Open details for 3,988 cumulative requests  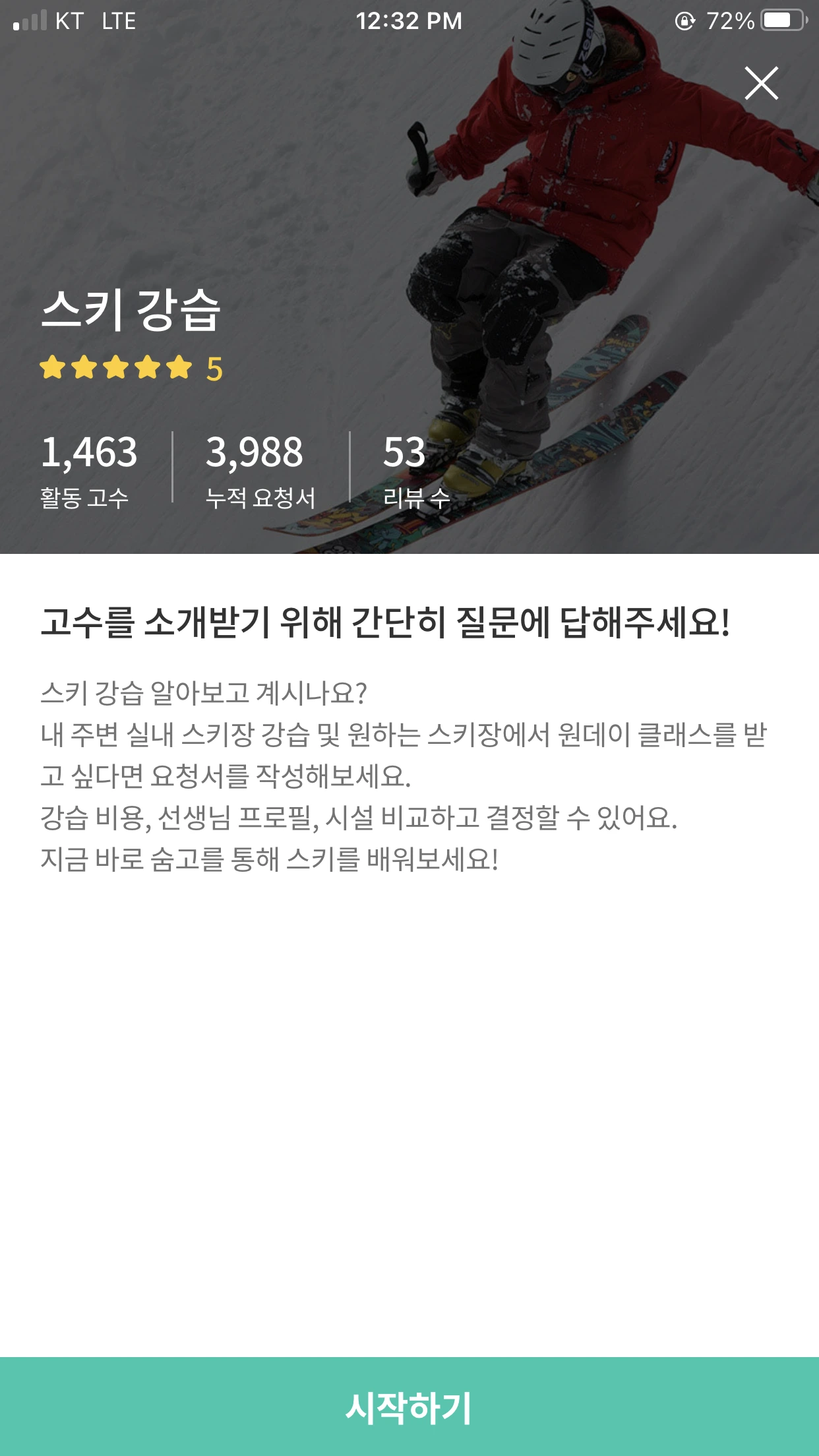[254, 453]
